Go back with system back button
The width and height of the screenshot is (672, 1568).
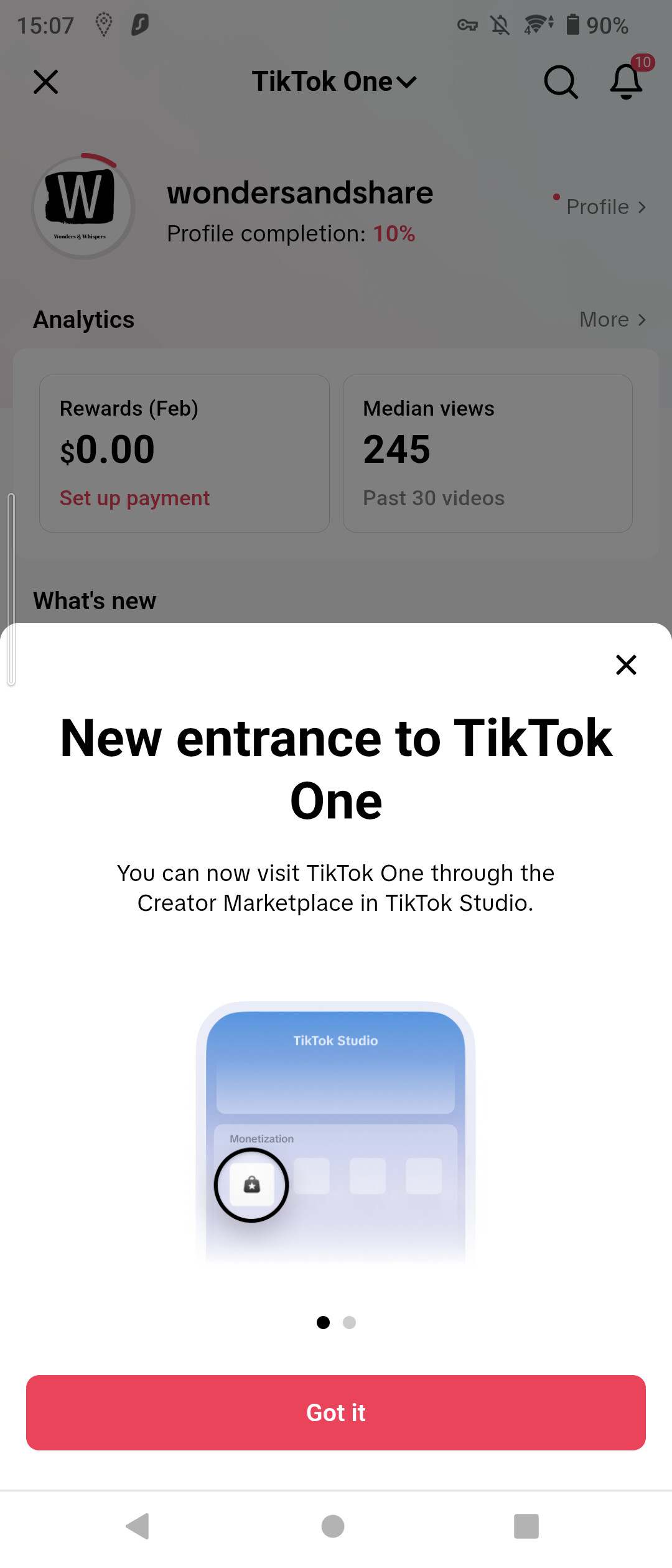coord(138,1526)
